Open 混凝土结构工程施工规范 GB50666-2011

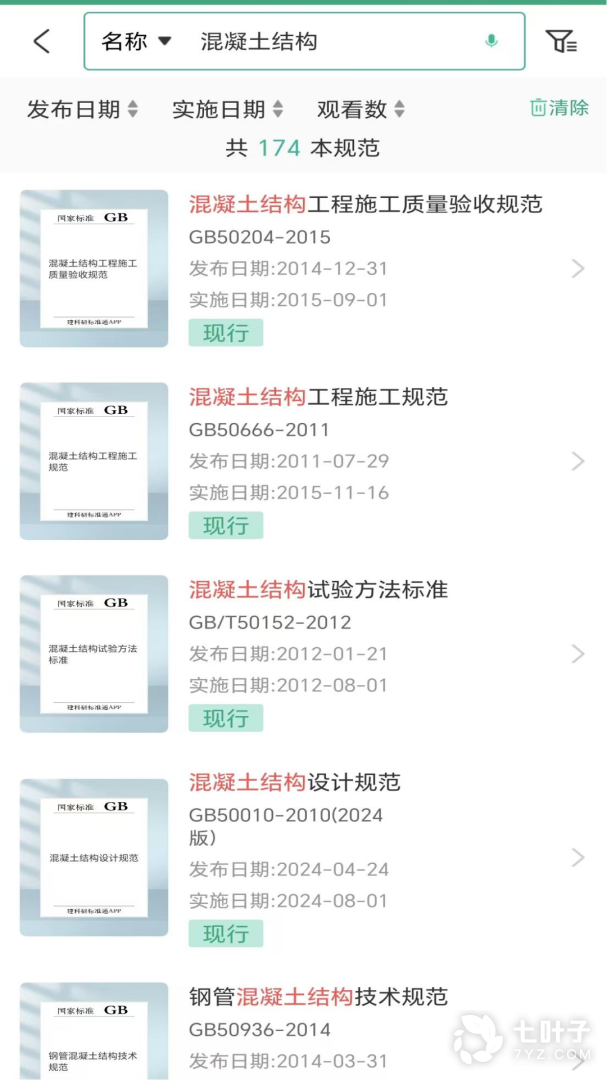tap(365, 461)
